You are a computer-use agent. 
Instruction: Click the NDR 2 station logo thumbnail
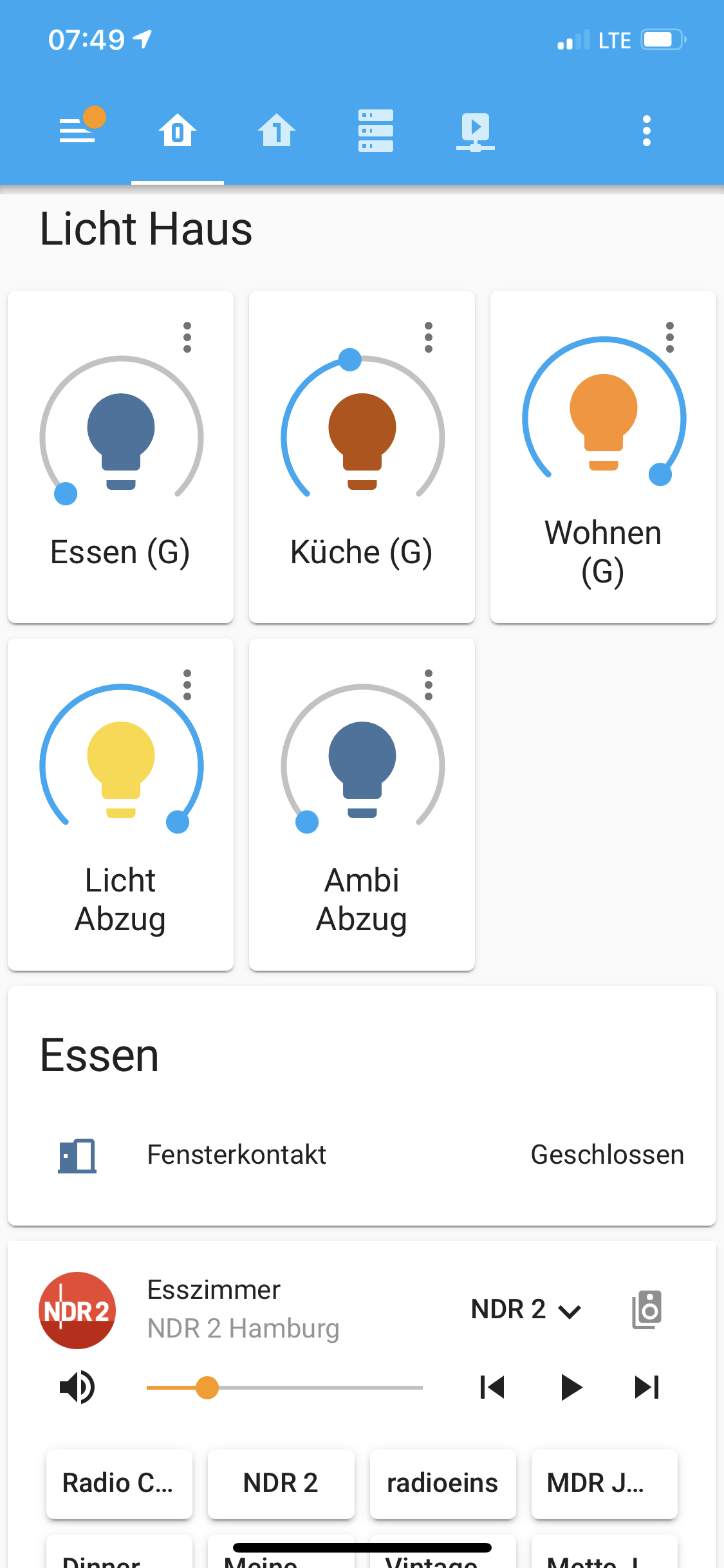pyautogui.click(x=77, y=1311)
